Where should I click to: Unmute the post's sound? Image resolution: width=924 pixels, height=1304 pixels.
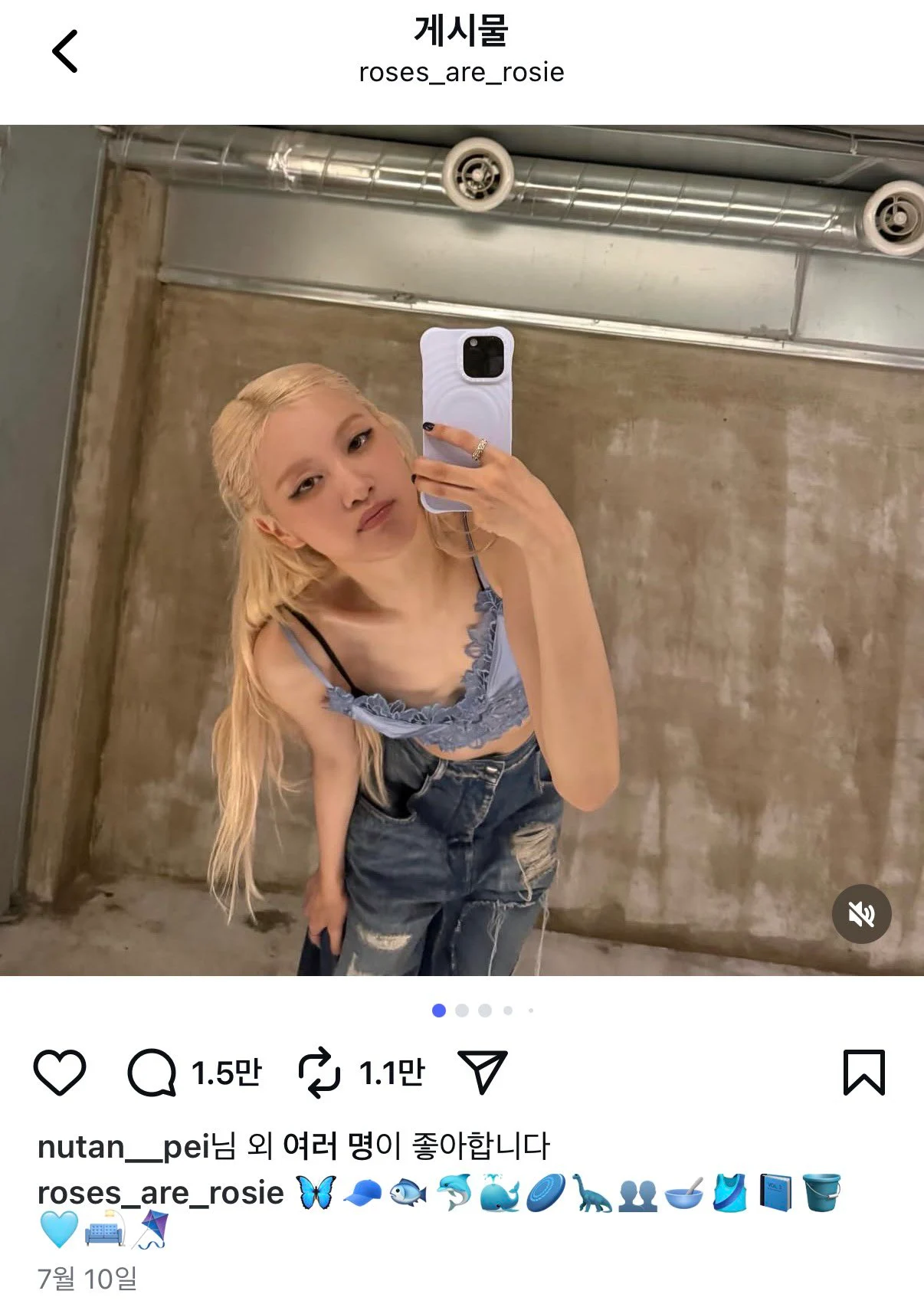click(x=861, y=913)
